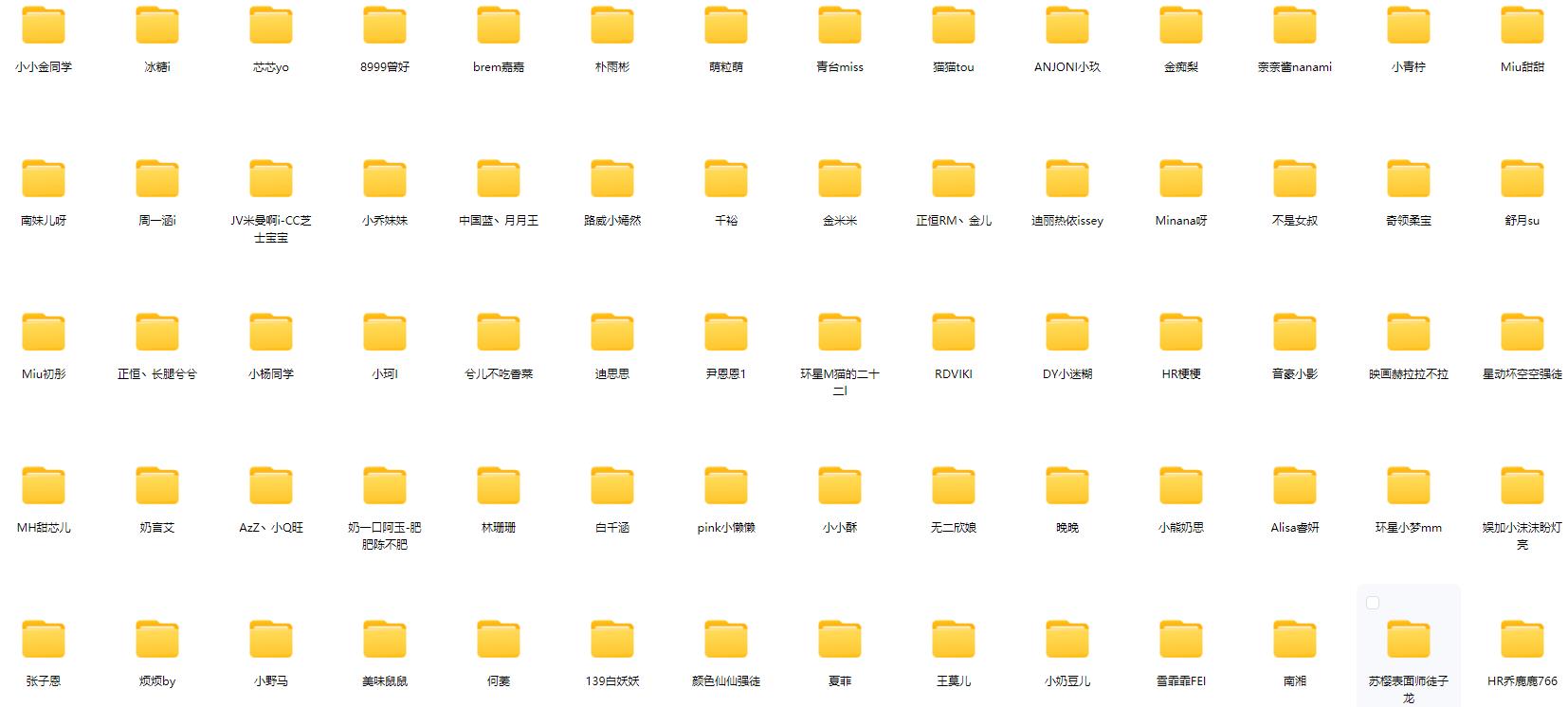The image size is (1568, 707).
Task: Open the 小杨同学 folder
Action: tap(271, 334)
